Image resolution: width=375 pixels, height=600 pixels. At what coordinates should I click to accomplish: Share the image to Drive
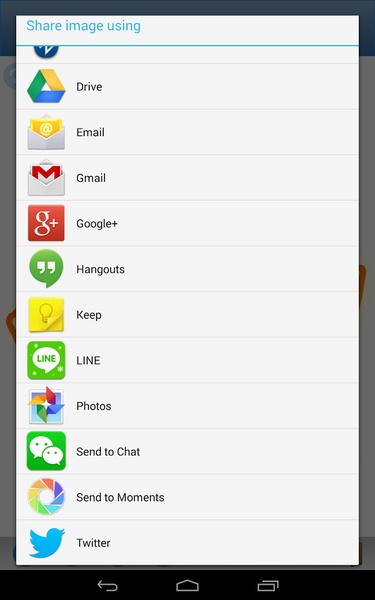pyautogui.click(x=187, y=86)
